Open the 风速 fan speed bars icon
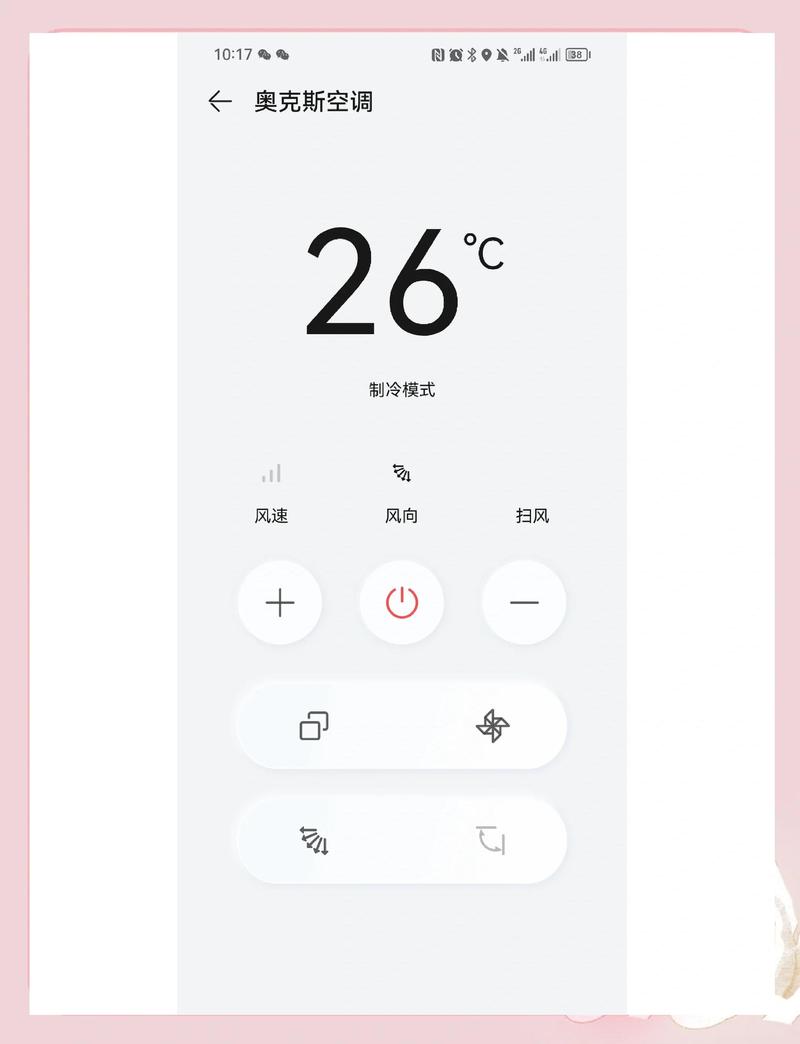The height and width of the screenshot is (1044, 800). [x=271, y=472]
